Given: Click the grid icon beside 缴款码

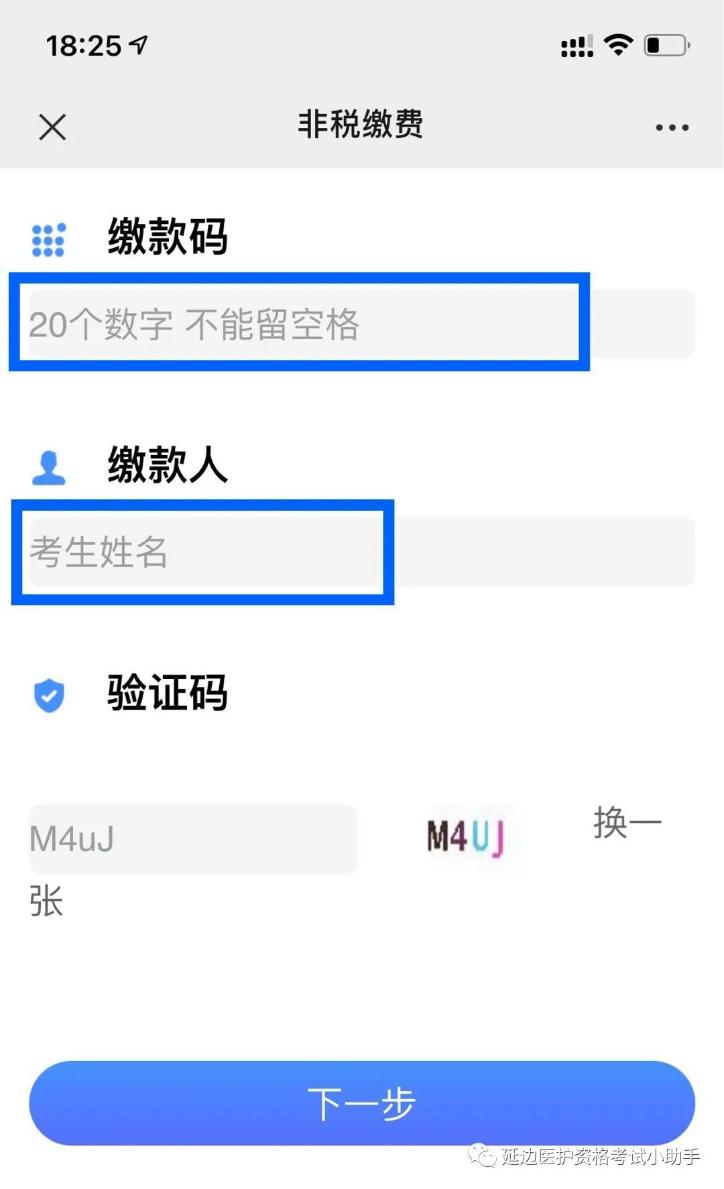Looking at the screenshot, I should pos(47,239).
